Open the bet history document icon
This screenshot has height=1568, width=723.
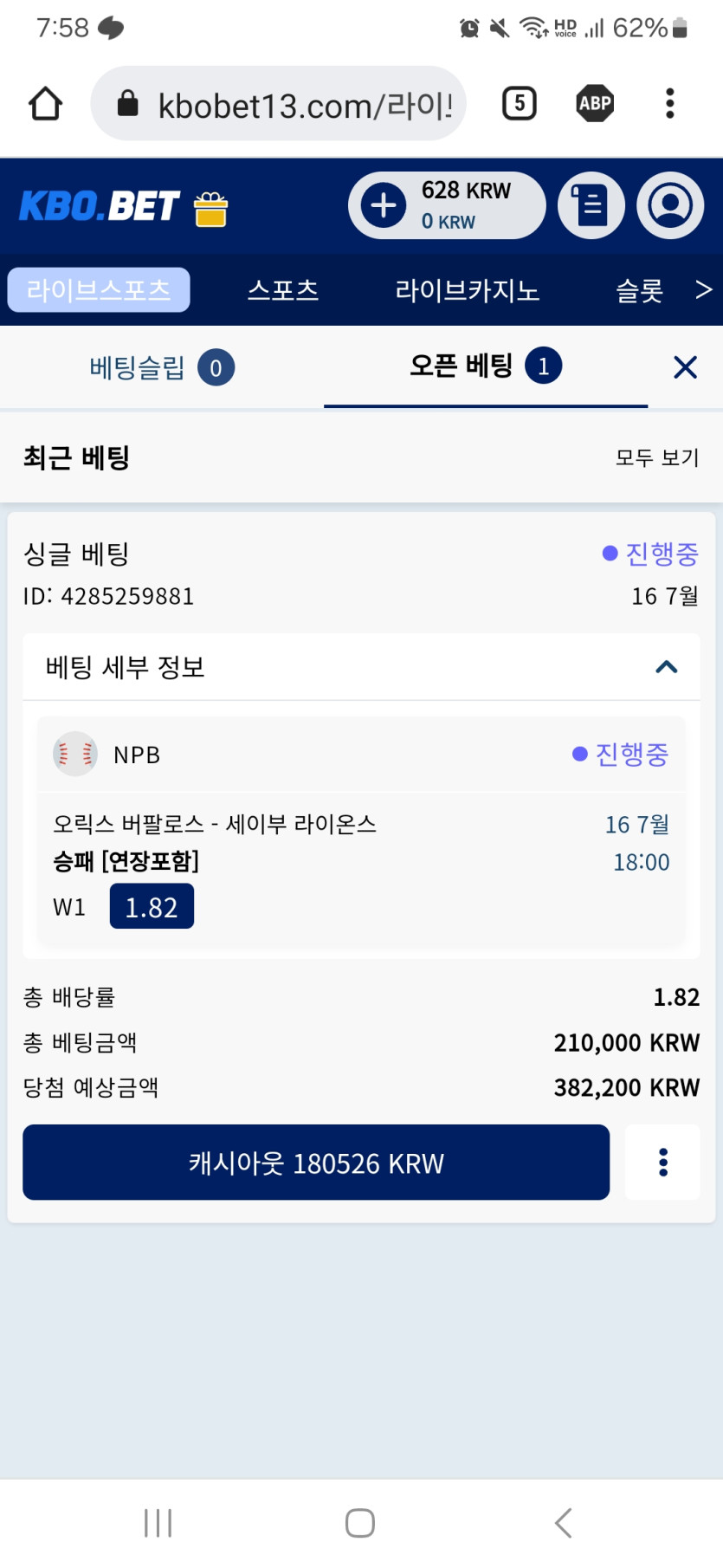click(591, 205)
